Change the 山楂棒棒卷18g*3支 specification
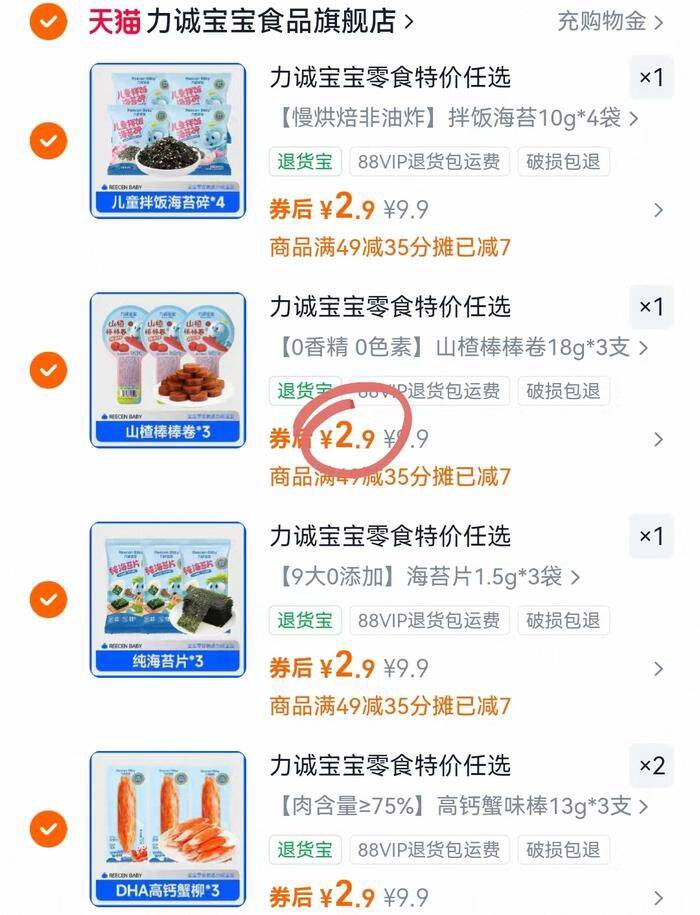The image size is (700, 915). pyautogui.click(x=459, y=347)
